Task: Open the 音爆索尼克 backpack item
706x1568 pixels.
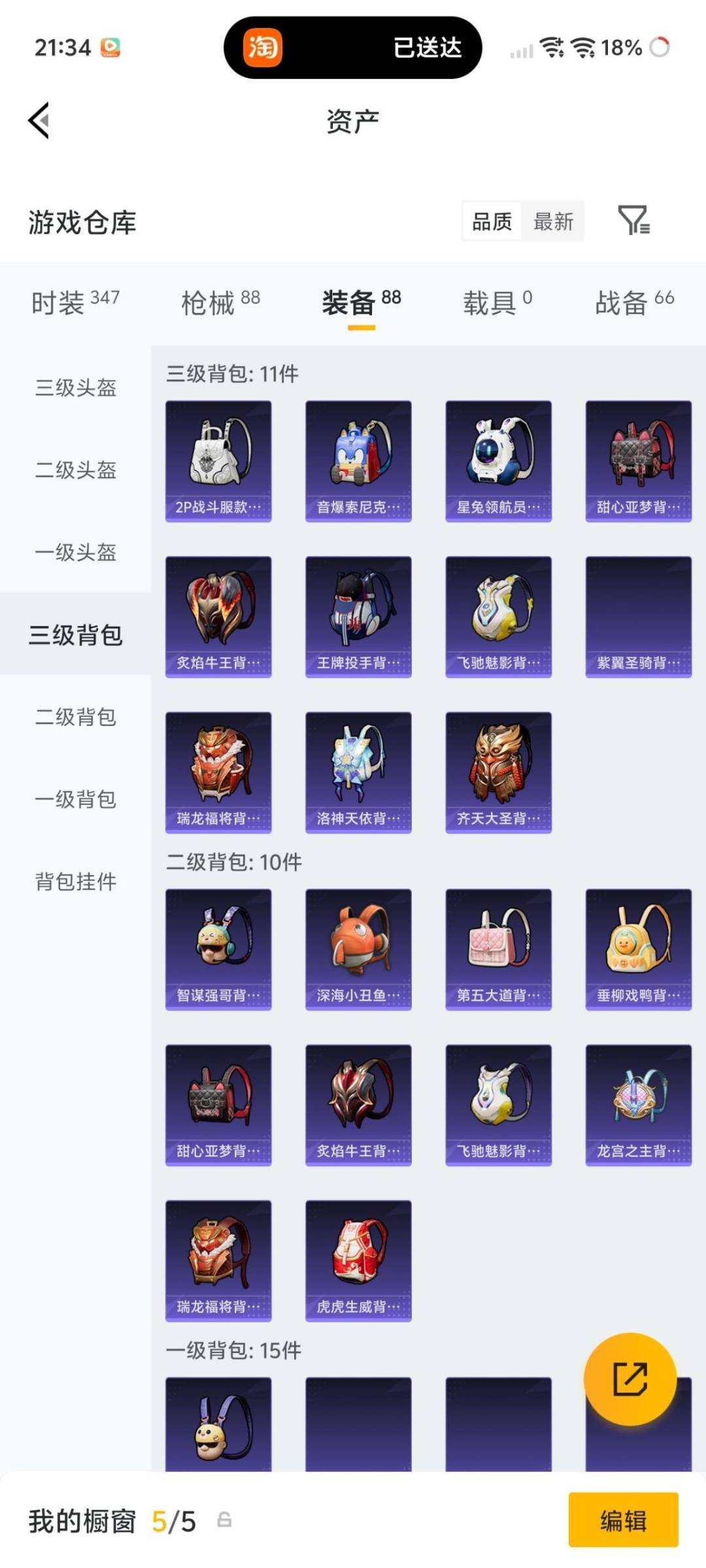Action: [358, 461]
